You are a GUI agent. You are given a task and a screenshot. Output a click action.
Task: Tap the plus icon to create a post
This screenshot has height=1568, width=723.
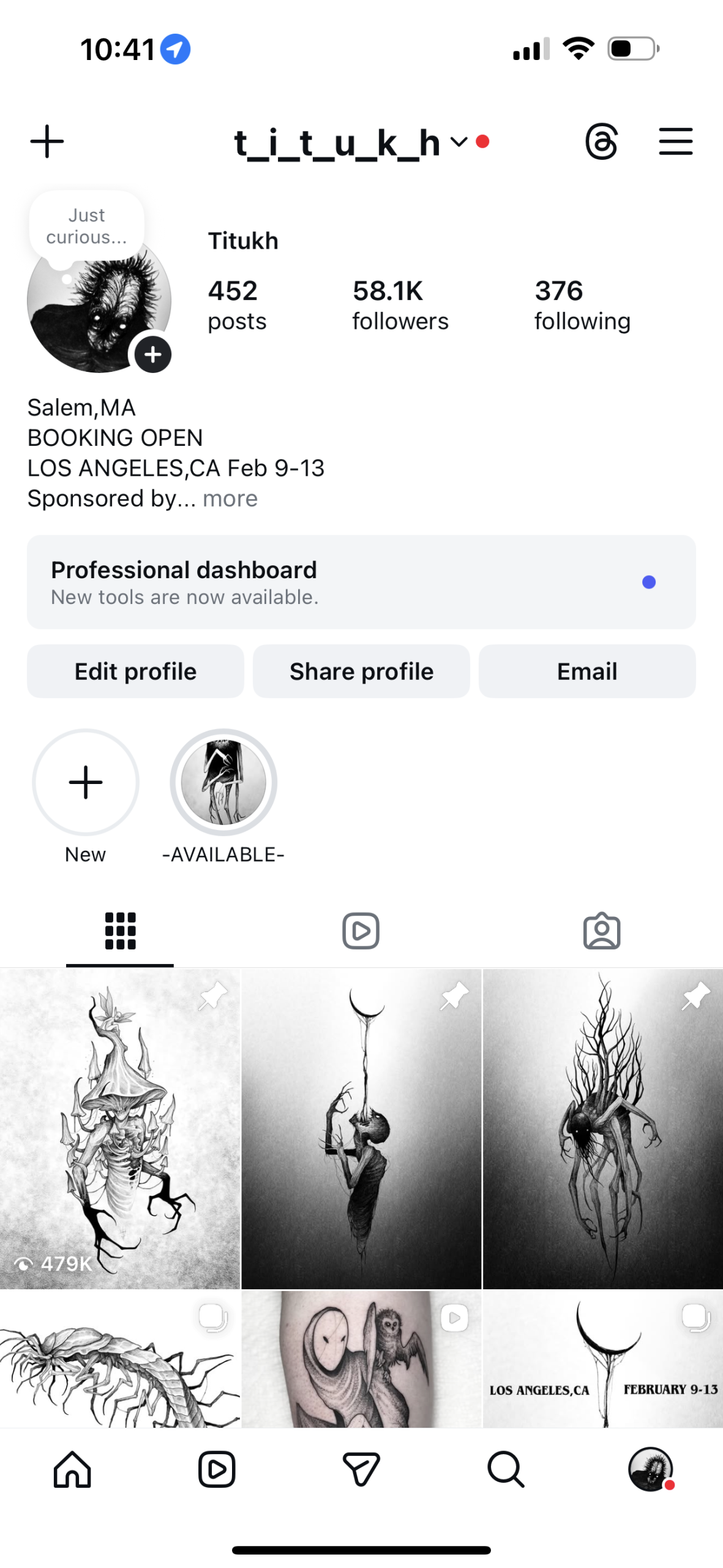pos(47,141)
